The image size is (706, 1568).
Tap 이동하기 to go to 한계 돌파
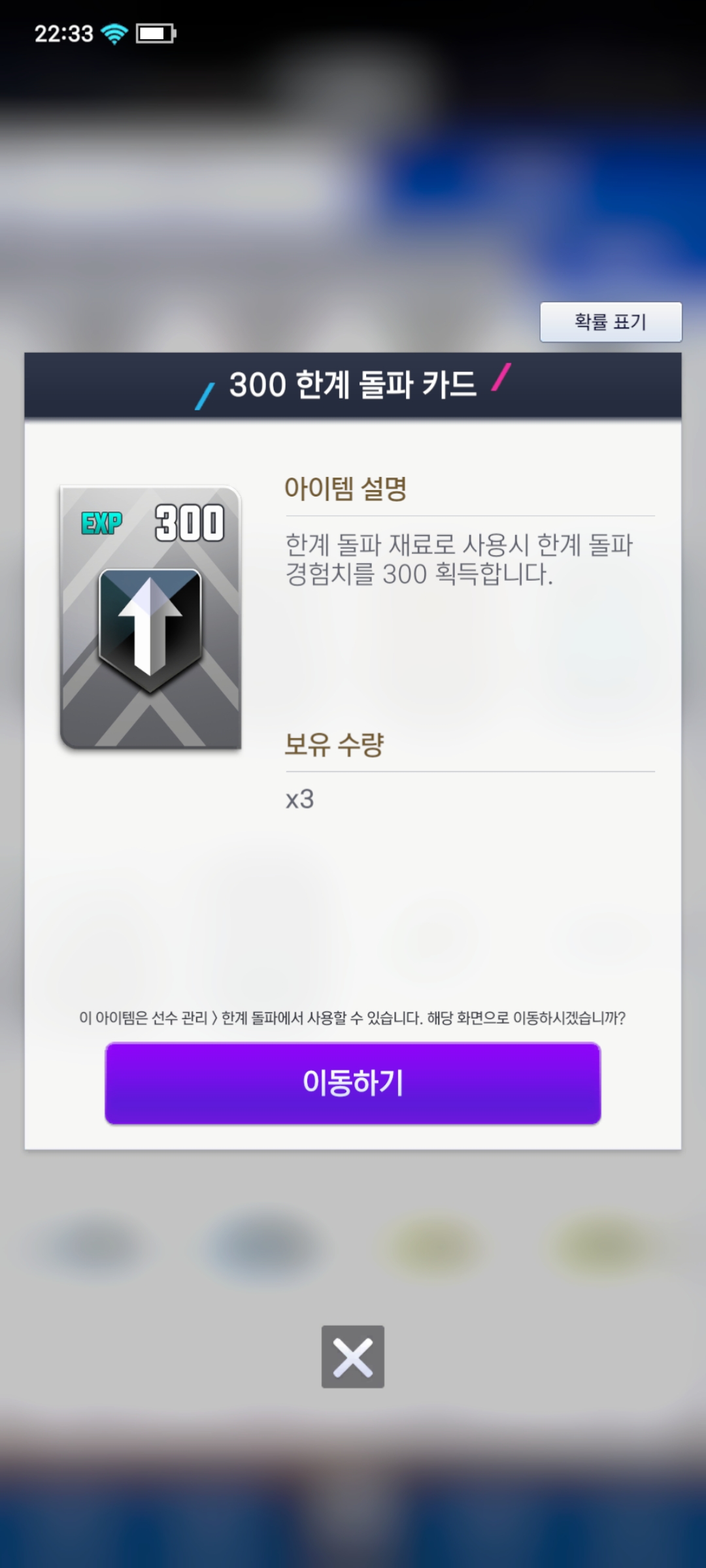click(353, 1083)
